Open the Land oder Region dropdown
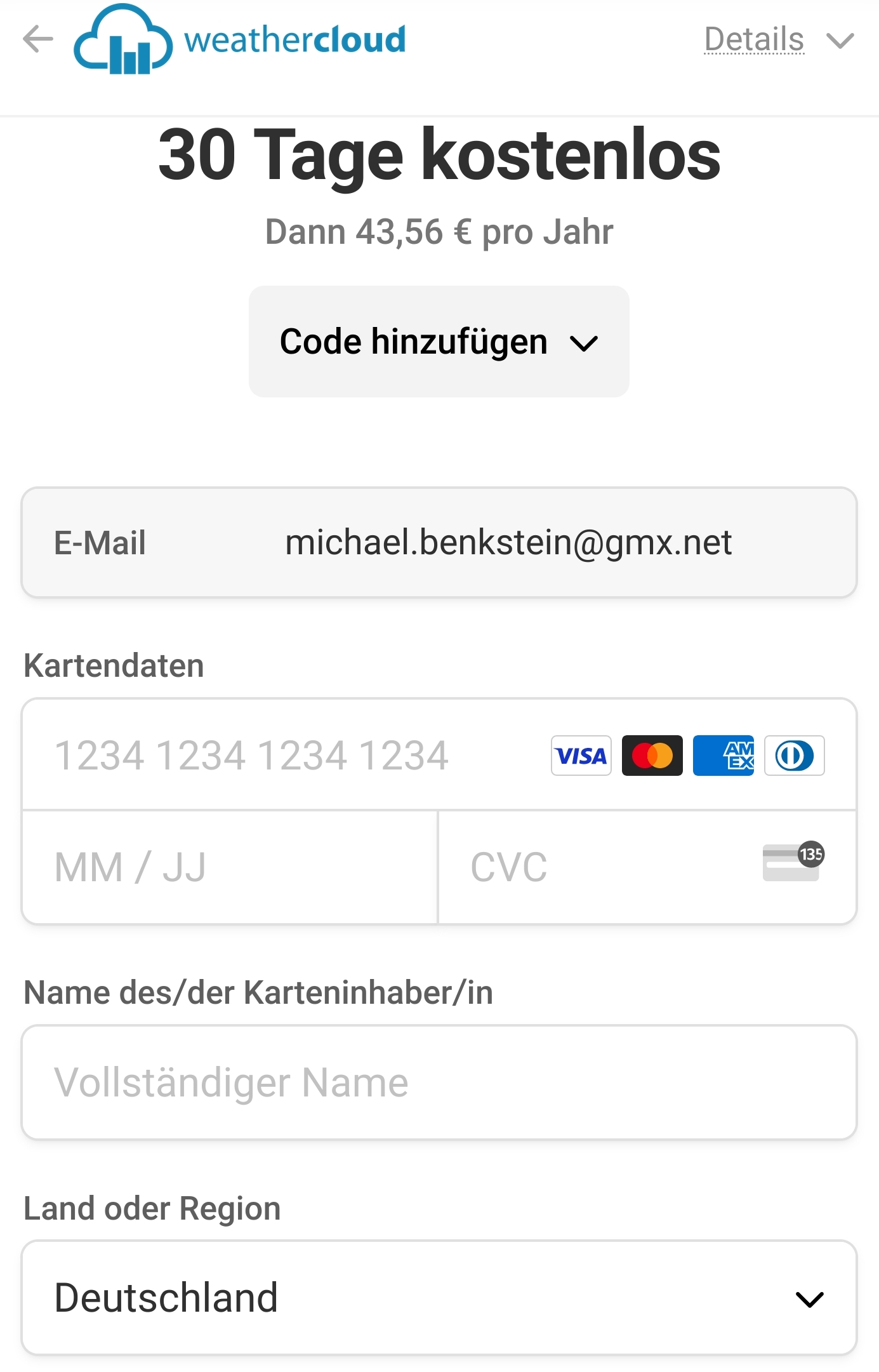 [x=439, y=1298]
